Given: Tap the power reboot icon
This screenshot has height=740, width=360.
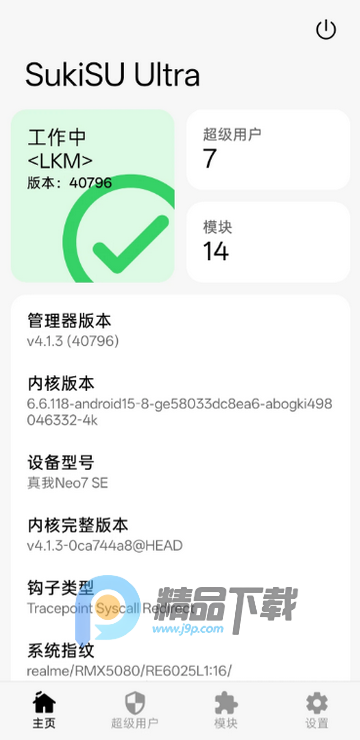Looking at the screenshot, I should click(x=326, y=30).
